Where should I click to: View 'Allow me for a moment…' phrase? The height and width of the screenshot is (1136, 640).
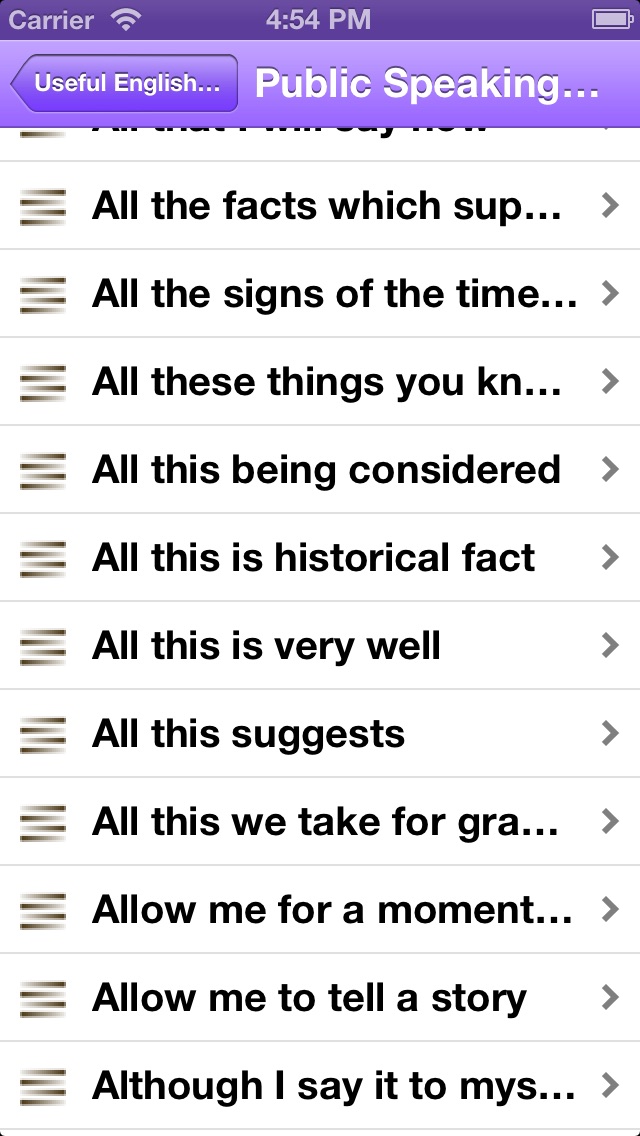tap(320, 909)
